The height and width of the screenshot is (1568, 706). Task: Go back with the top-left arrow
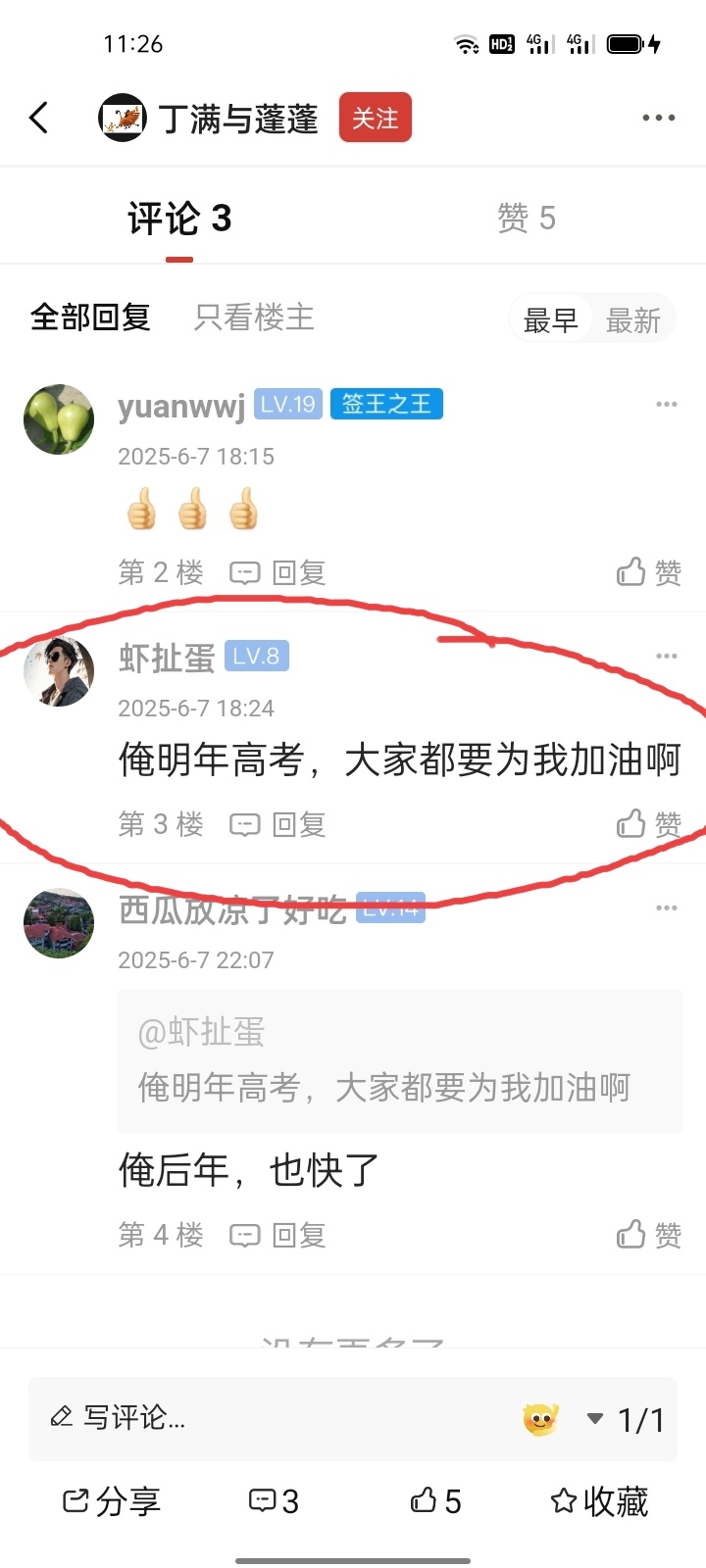39,118
